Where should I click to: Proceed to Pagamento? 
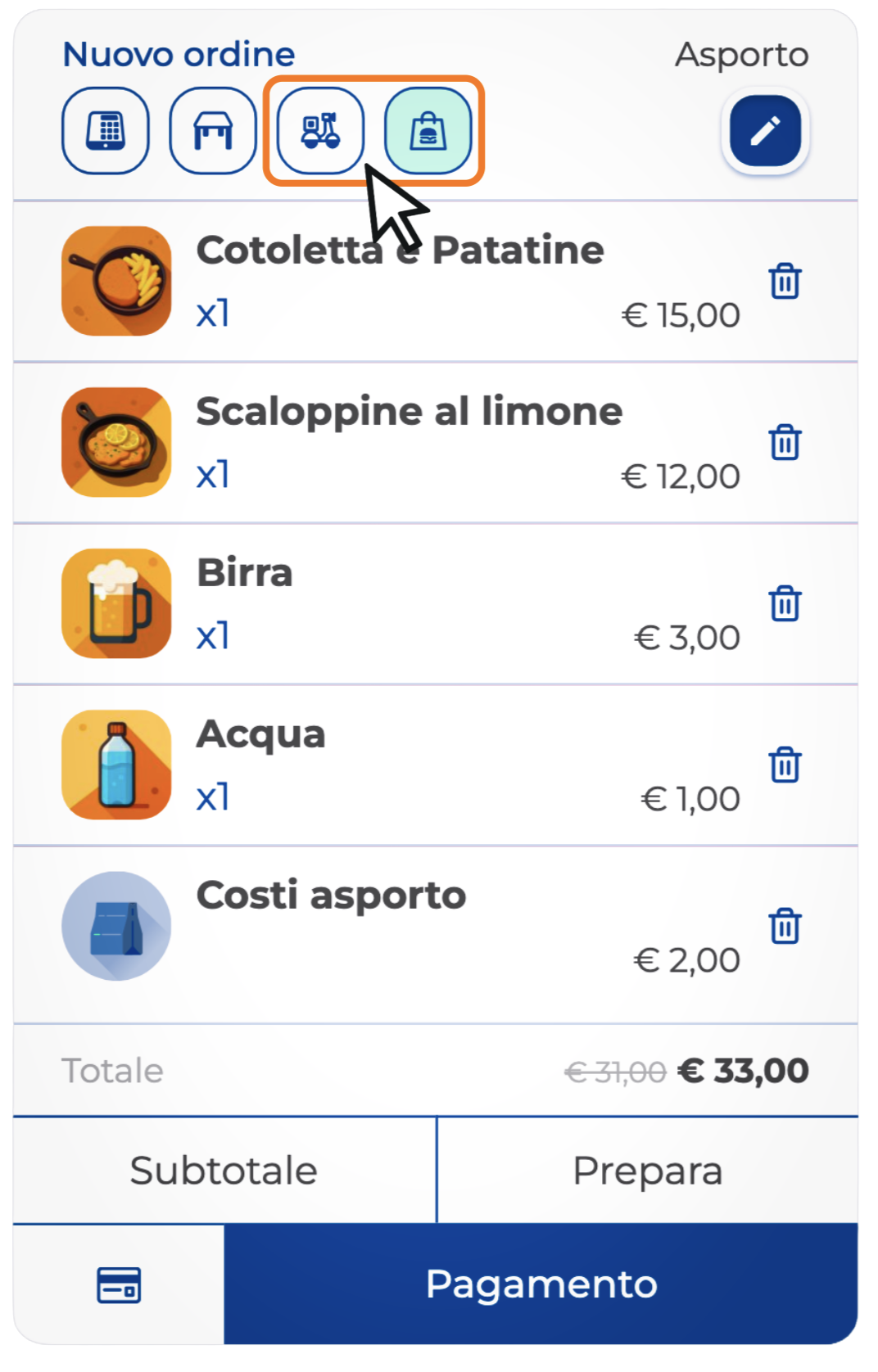tap(541, 1284)
